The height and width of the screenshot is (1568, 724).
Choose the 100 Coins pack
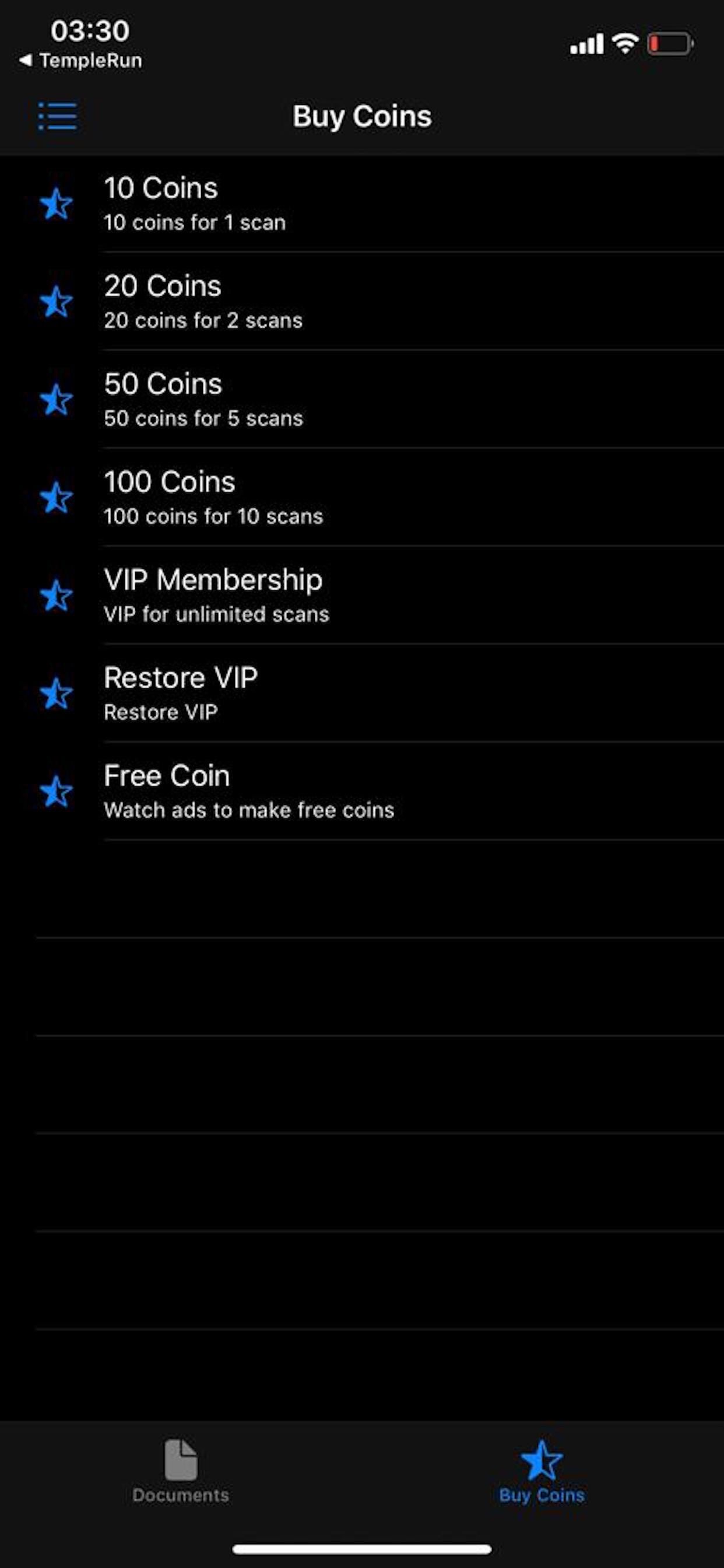[362, 498]
